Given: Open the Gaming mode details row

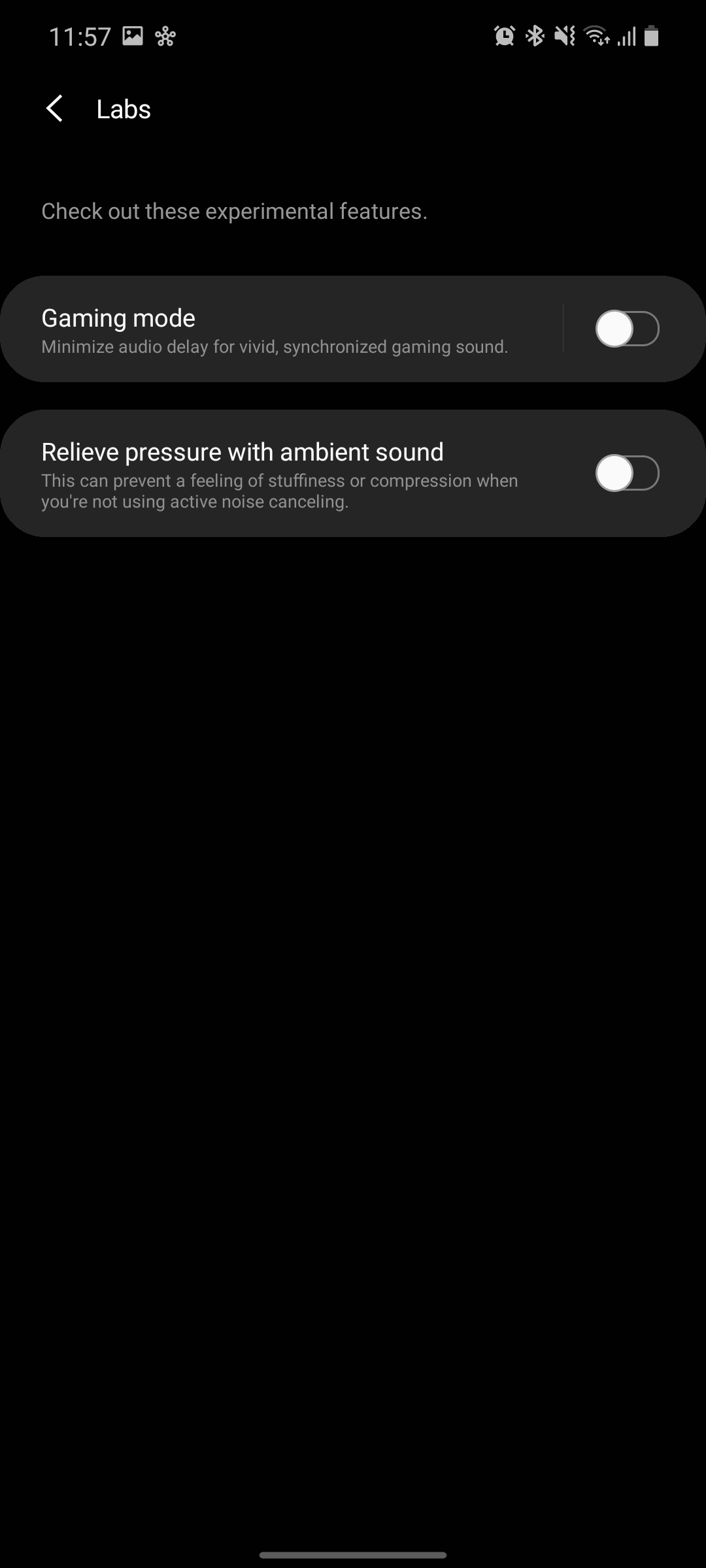Looking at the screenshot, I should click(275, 329).
